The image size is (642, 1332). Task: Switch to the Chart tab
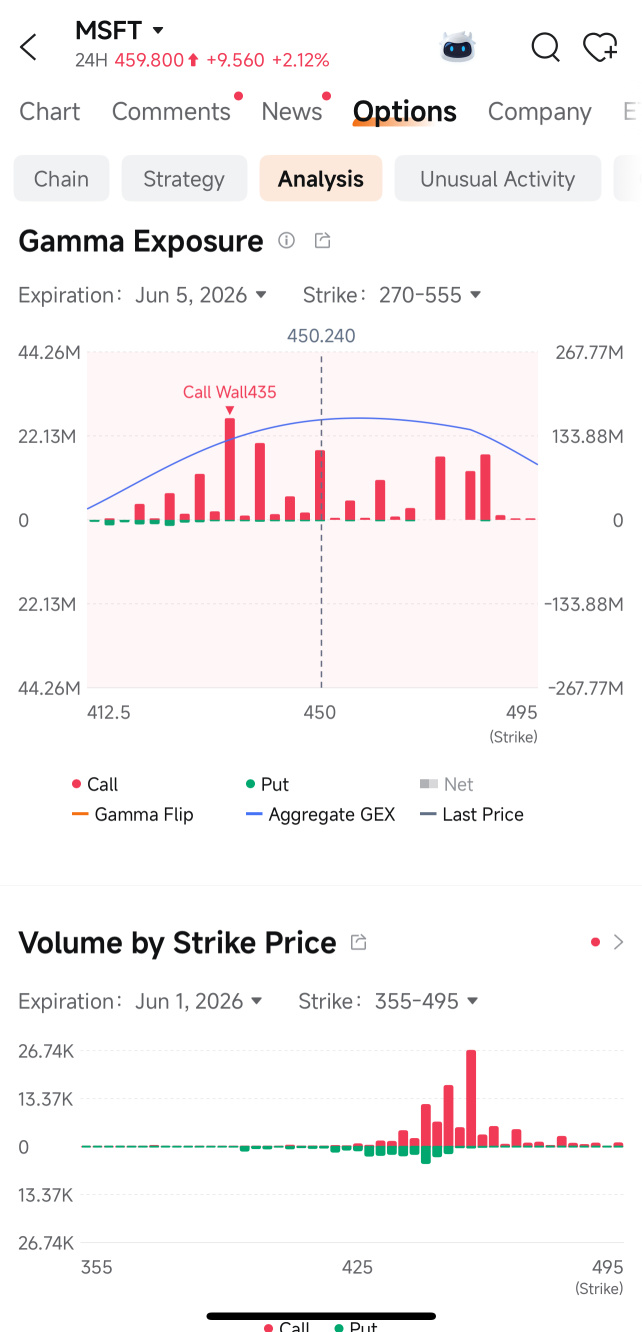[x=50, y=112]
